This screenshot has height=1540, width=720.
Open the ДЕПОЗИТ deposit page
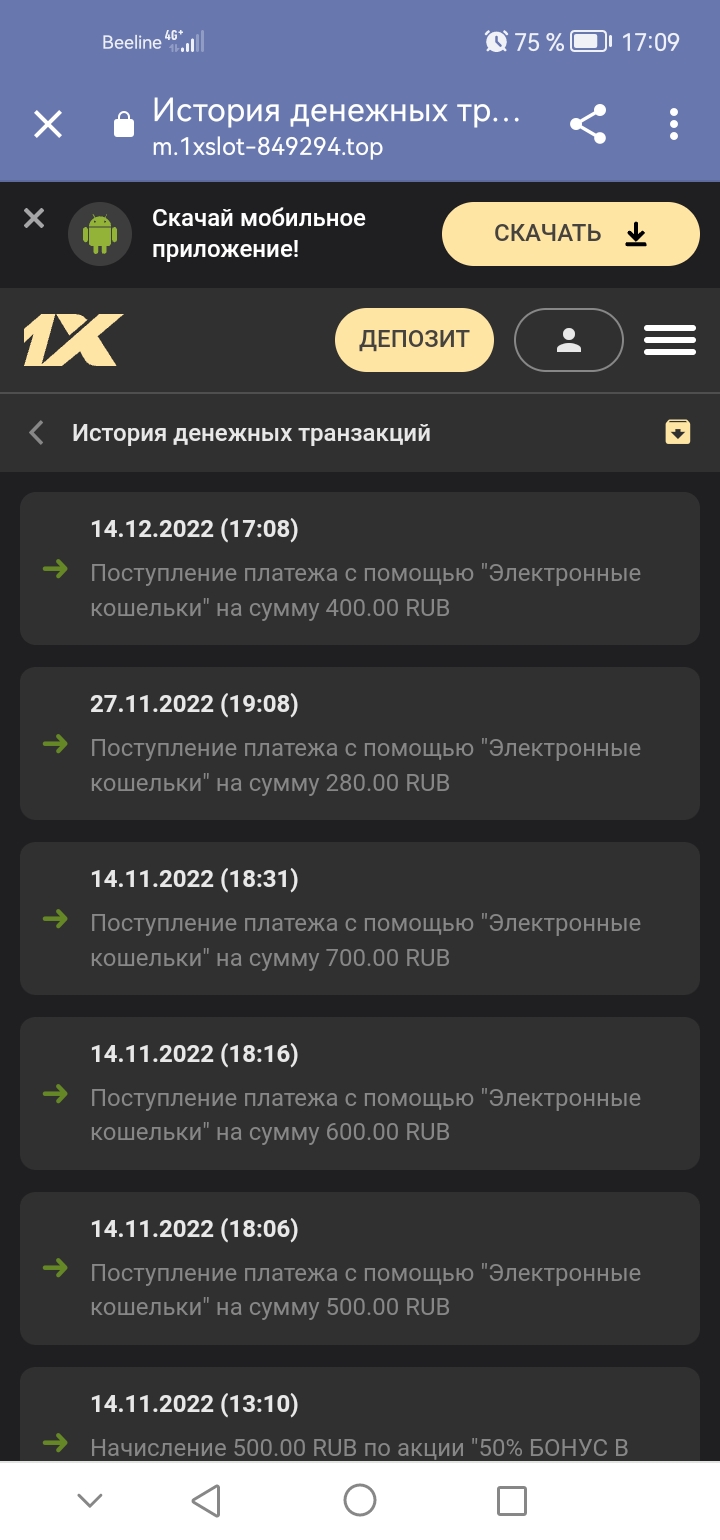(414, 339)
